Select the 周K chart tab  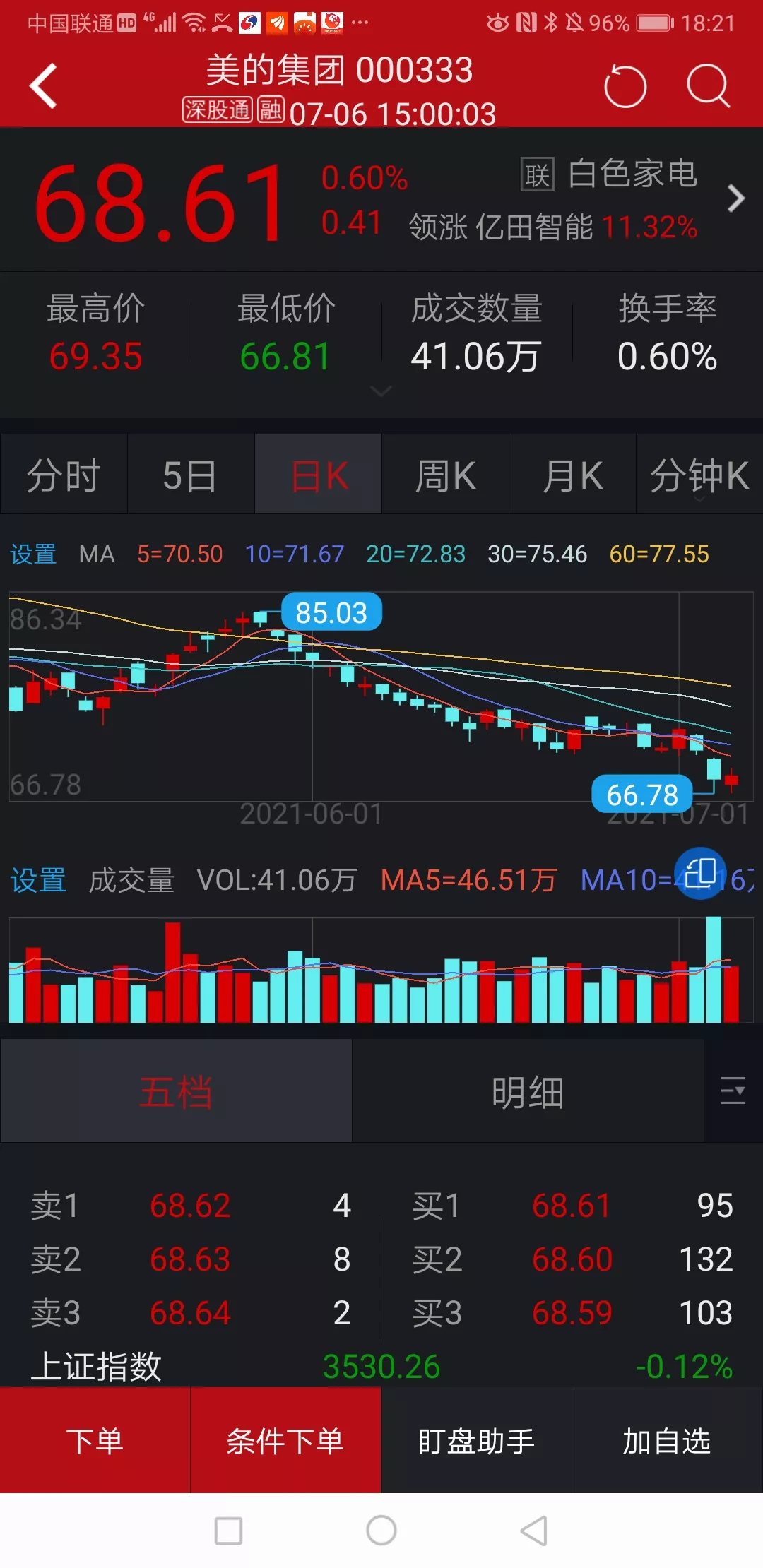(445, 475)
